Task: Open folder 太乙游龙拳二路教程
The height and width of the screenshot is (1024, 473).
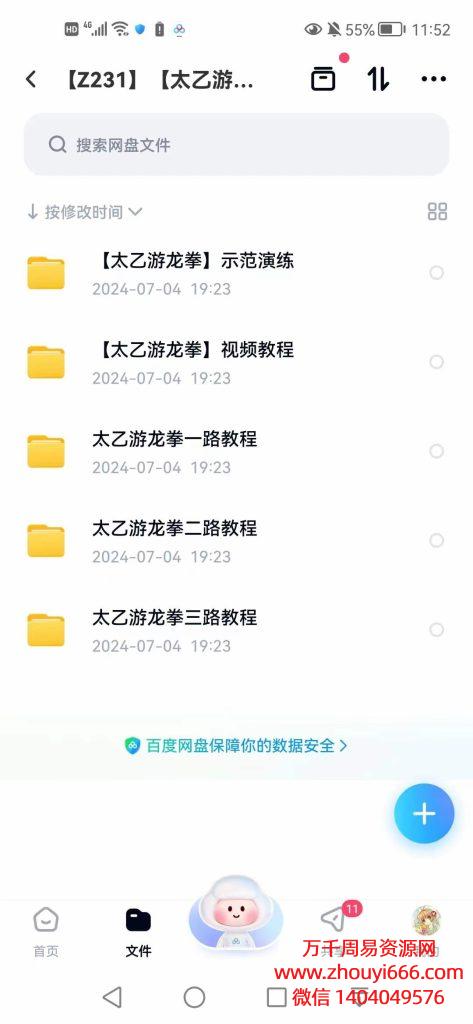Action: 236,541
